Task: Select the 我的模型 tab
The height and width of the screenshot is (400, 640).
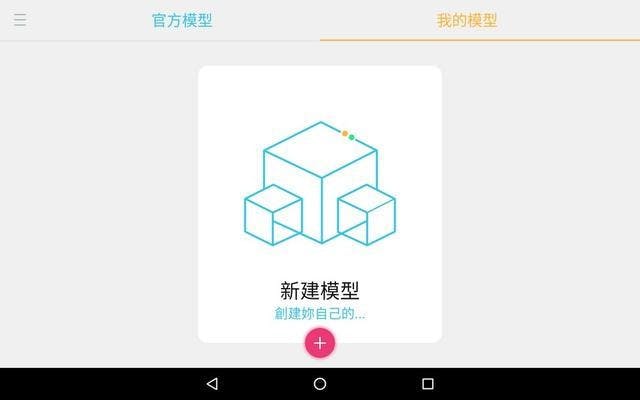Action: pos(467,20)
